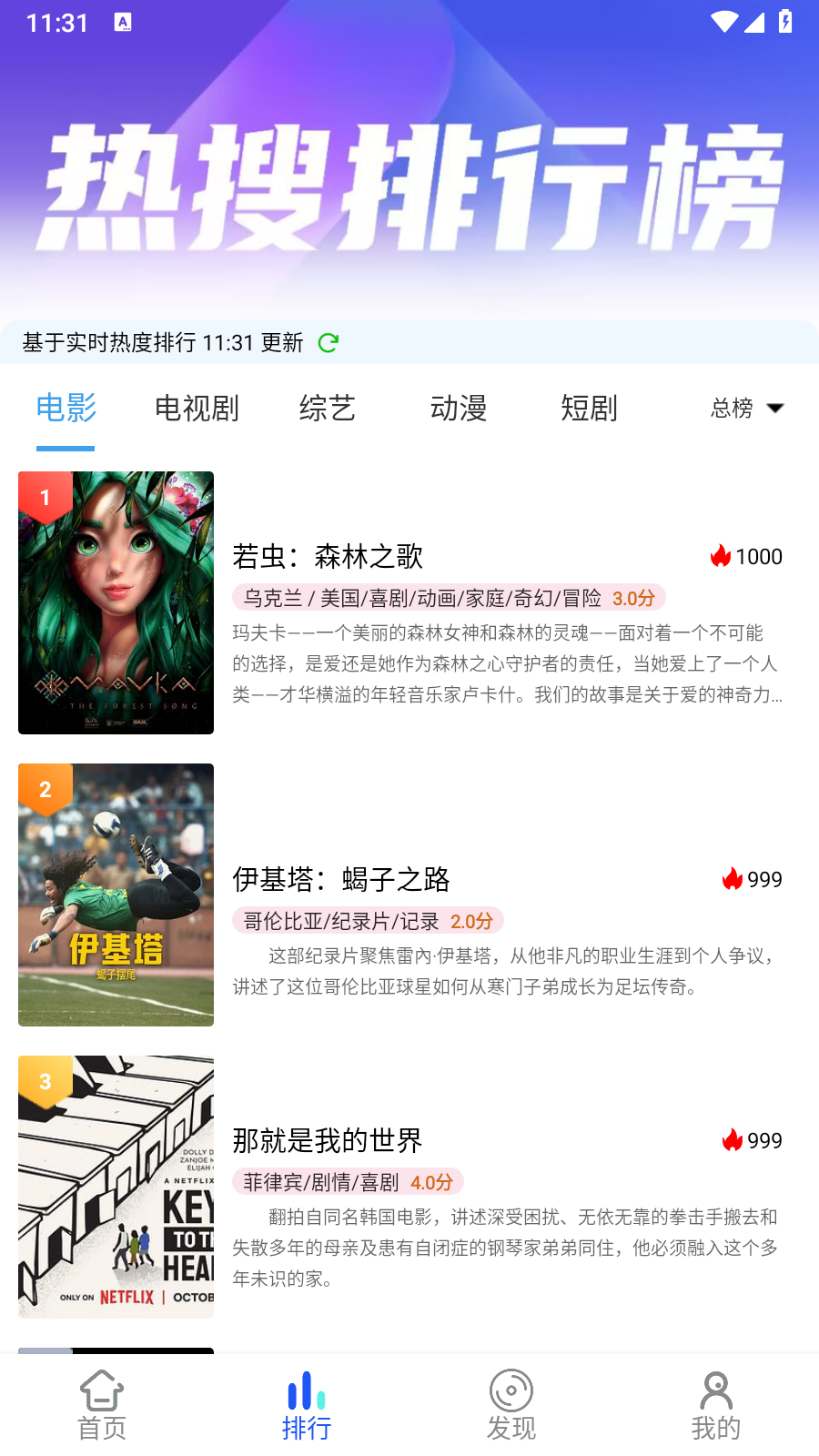Switch to the 短剧 category
The image size is (819, 1456).
589,409
